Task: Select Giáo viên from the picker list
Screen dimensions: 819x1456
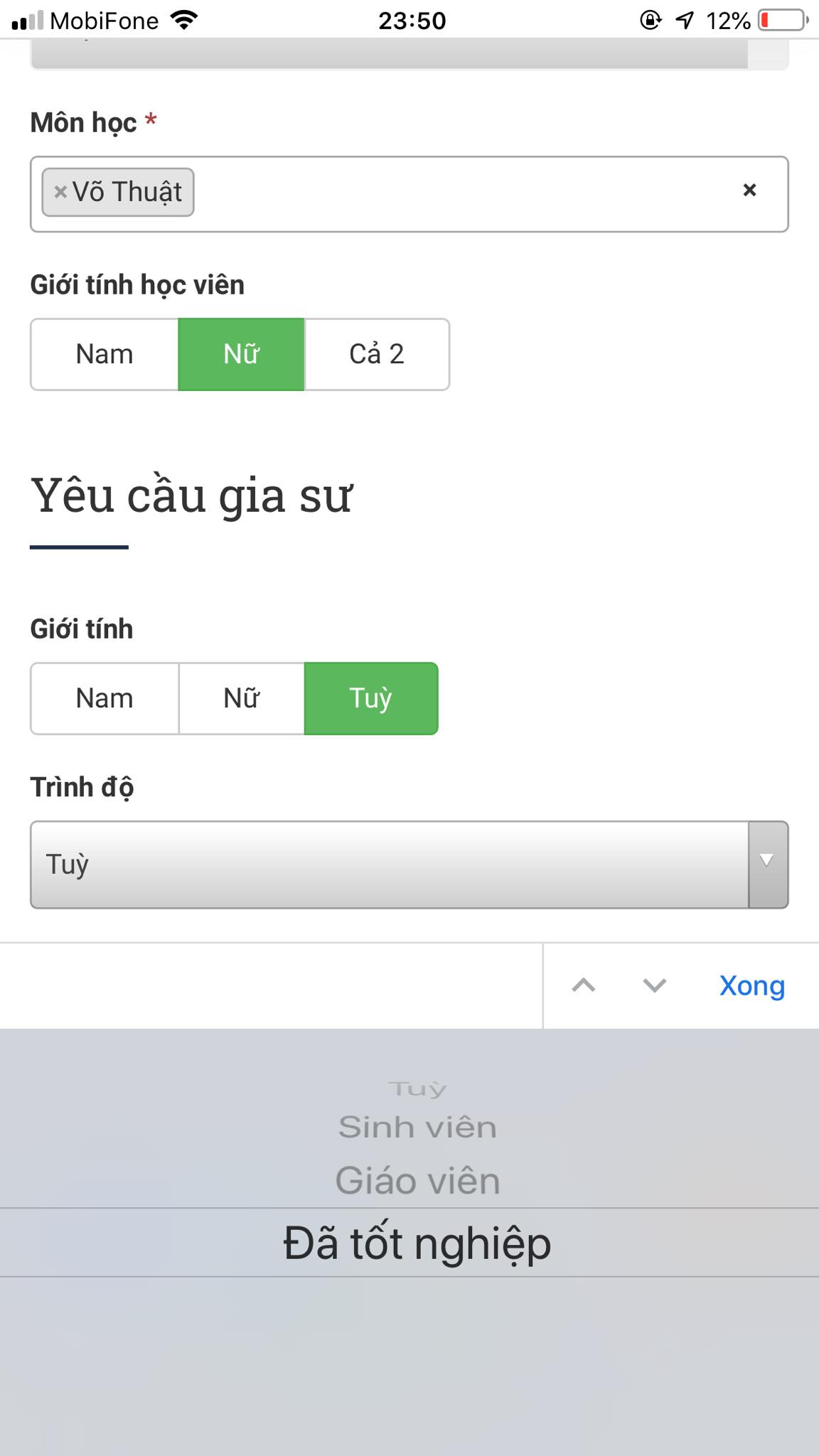Action: pos(416,1180)
